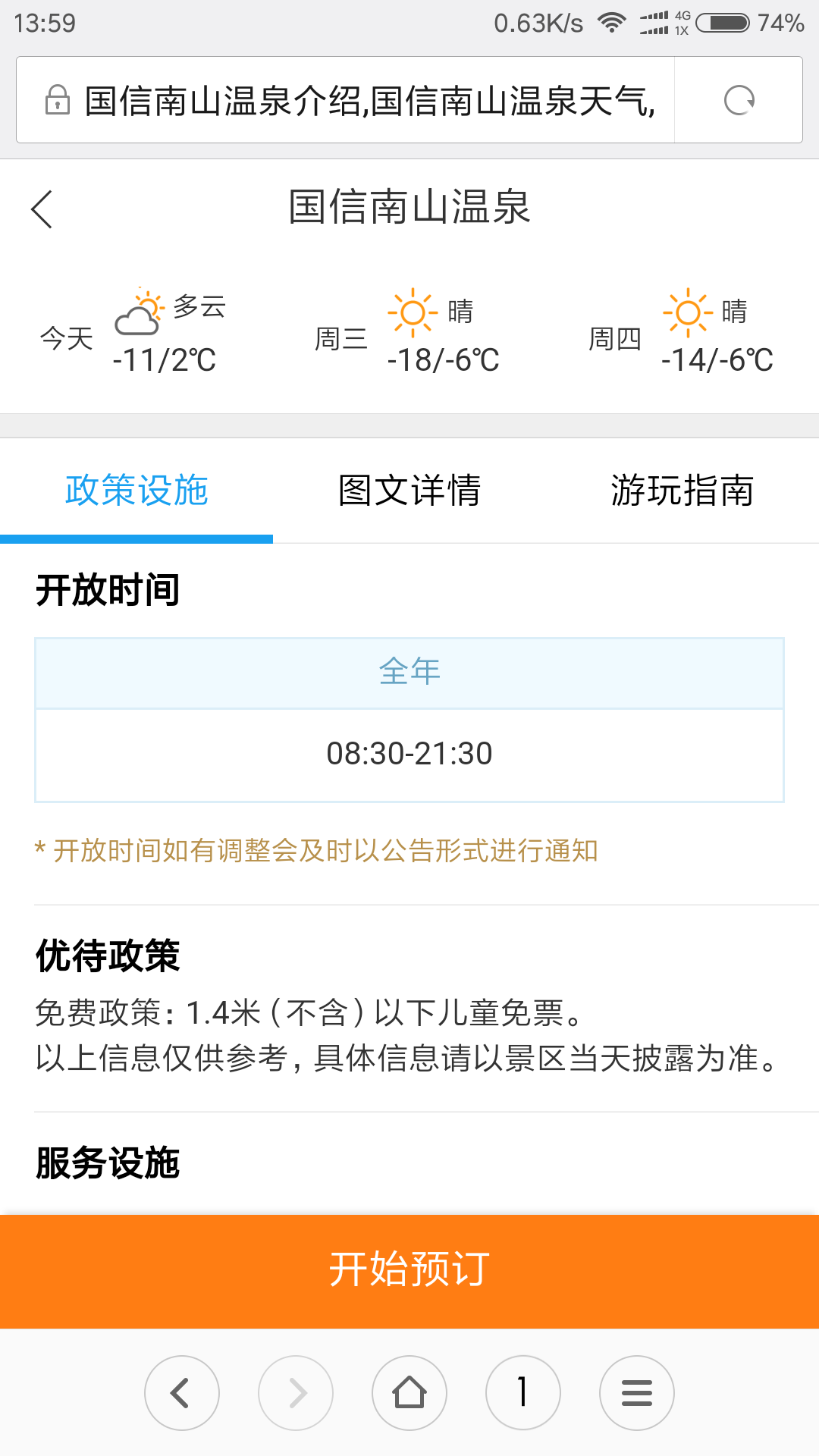Tap the back chevron beside 国信南山温泉
The width and height of the screenshot is (819, 1456).
[x=43, y=209]
